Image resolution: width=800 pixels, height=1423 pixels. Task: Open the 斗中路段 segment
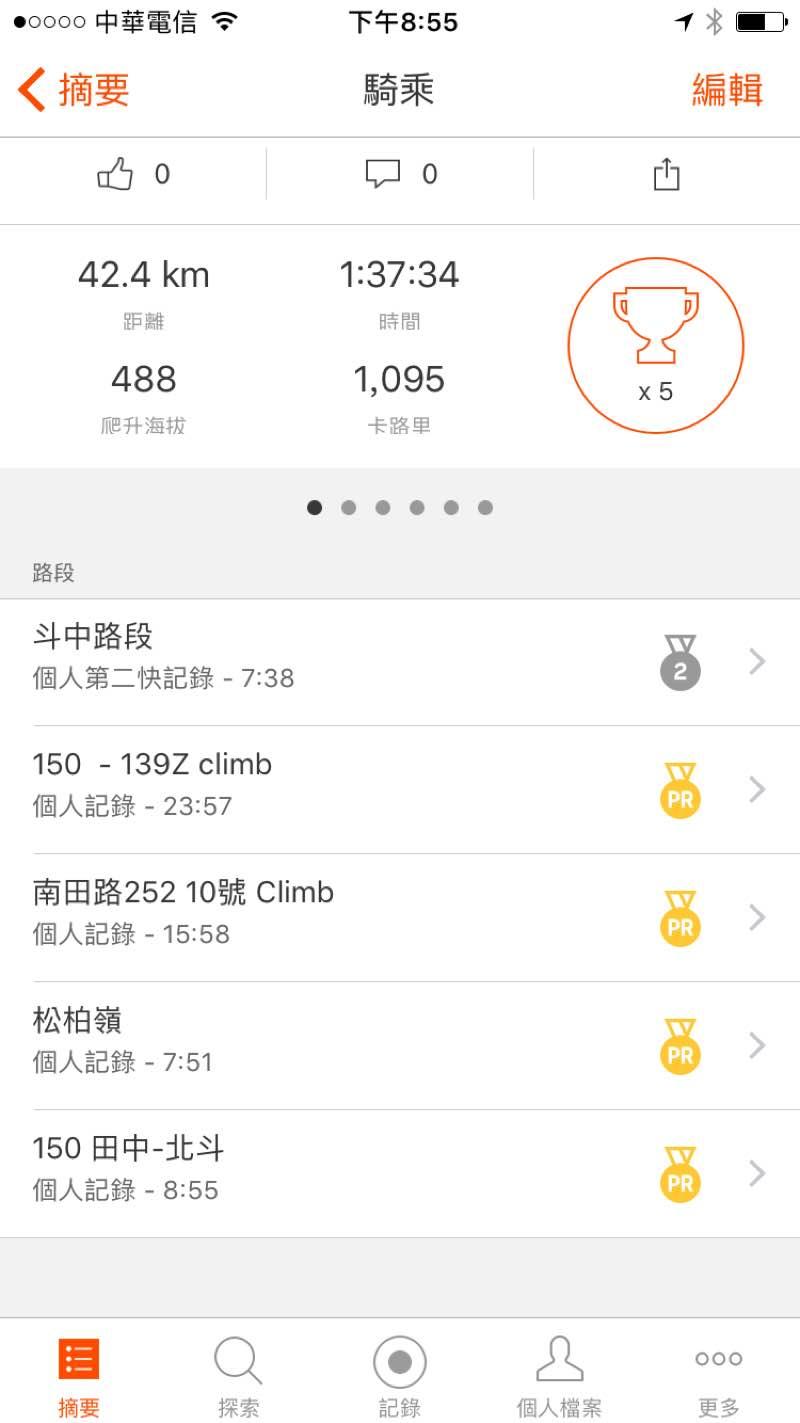(x=400, y=662)
